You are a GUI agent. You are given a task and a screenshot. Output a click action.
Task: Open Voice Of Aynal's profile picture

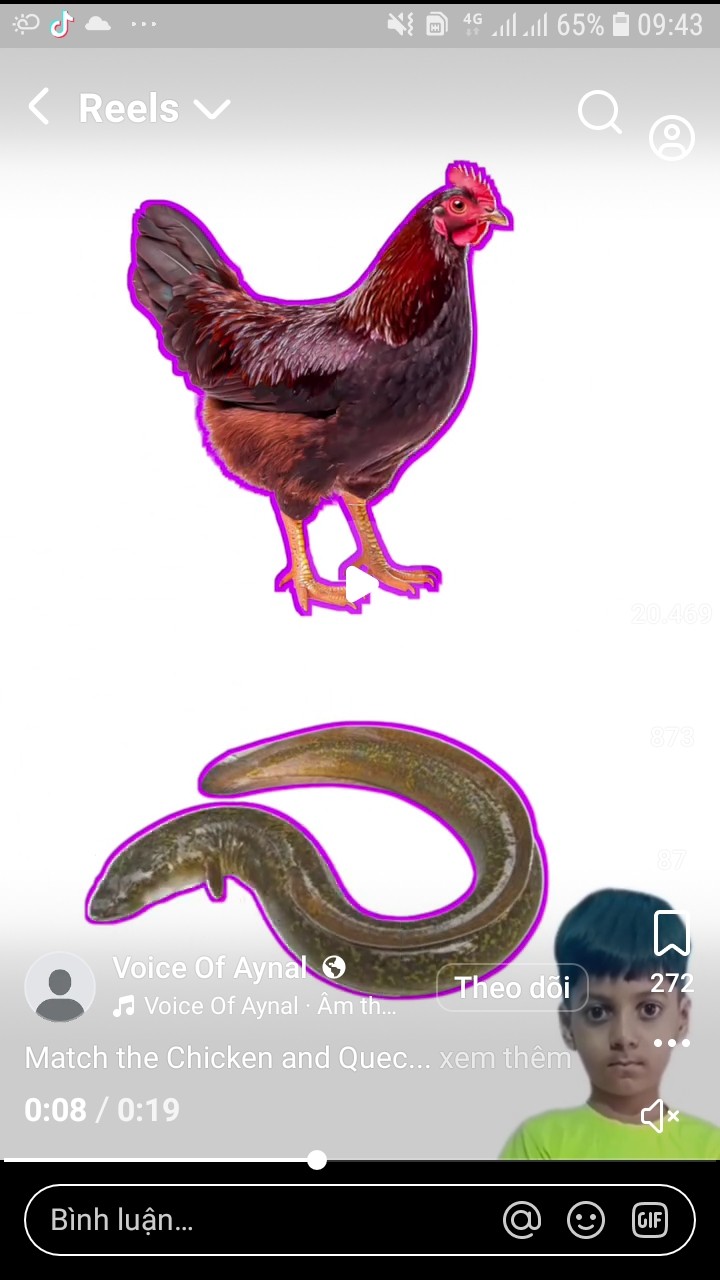[x=60, y=987]
